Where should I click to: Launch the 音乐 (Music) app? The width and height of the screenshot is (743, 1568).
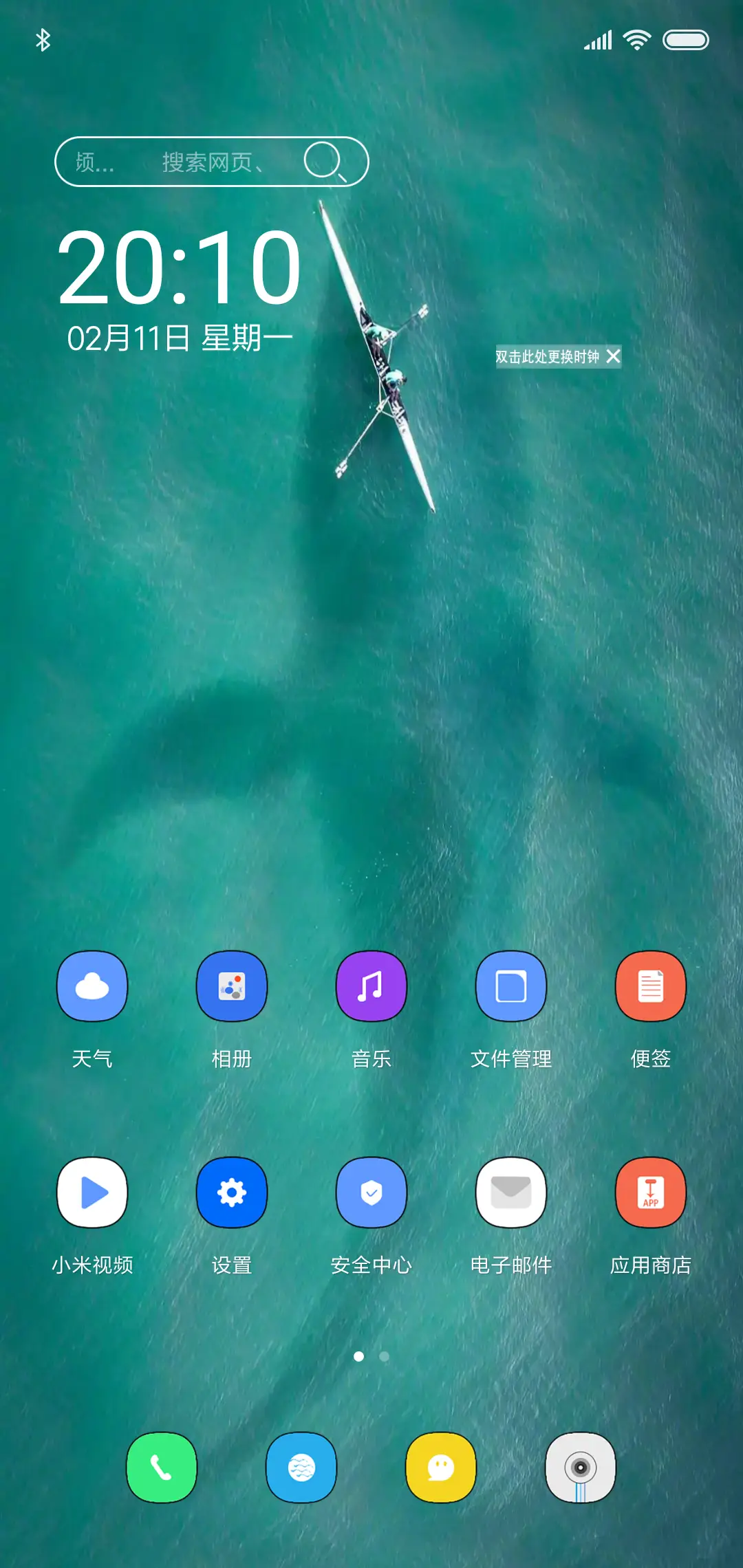pyautogui.click(x=371, y=986)
